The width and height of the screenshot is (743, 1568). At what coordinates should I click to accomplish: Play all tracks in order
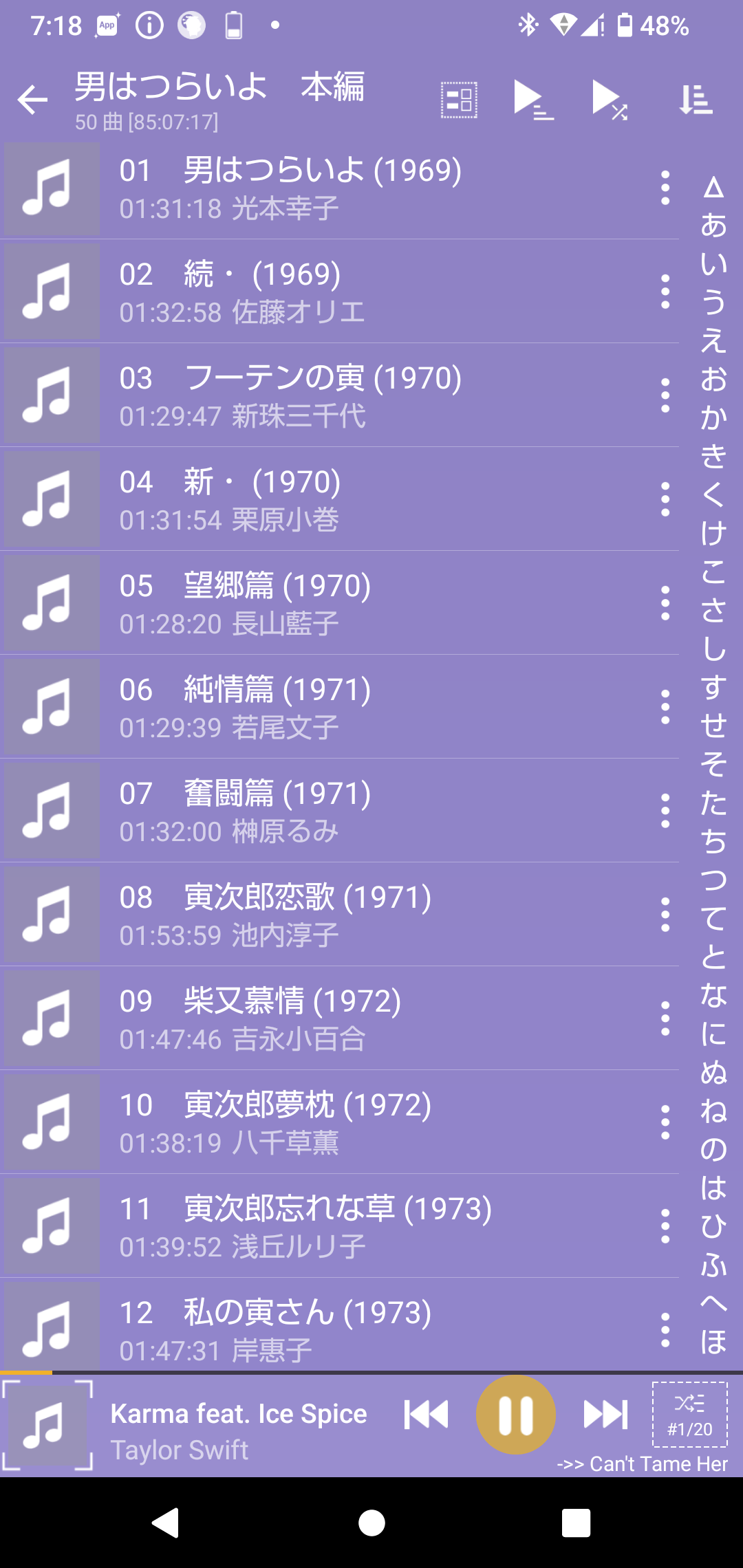coord(533,100)
